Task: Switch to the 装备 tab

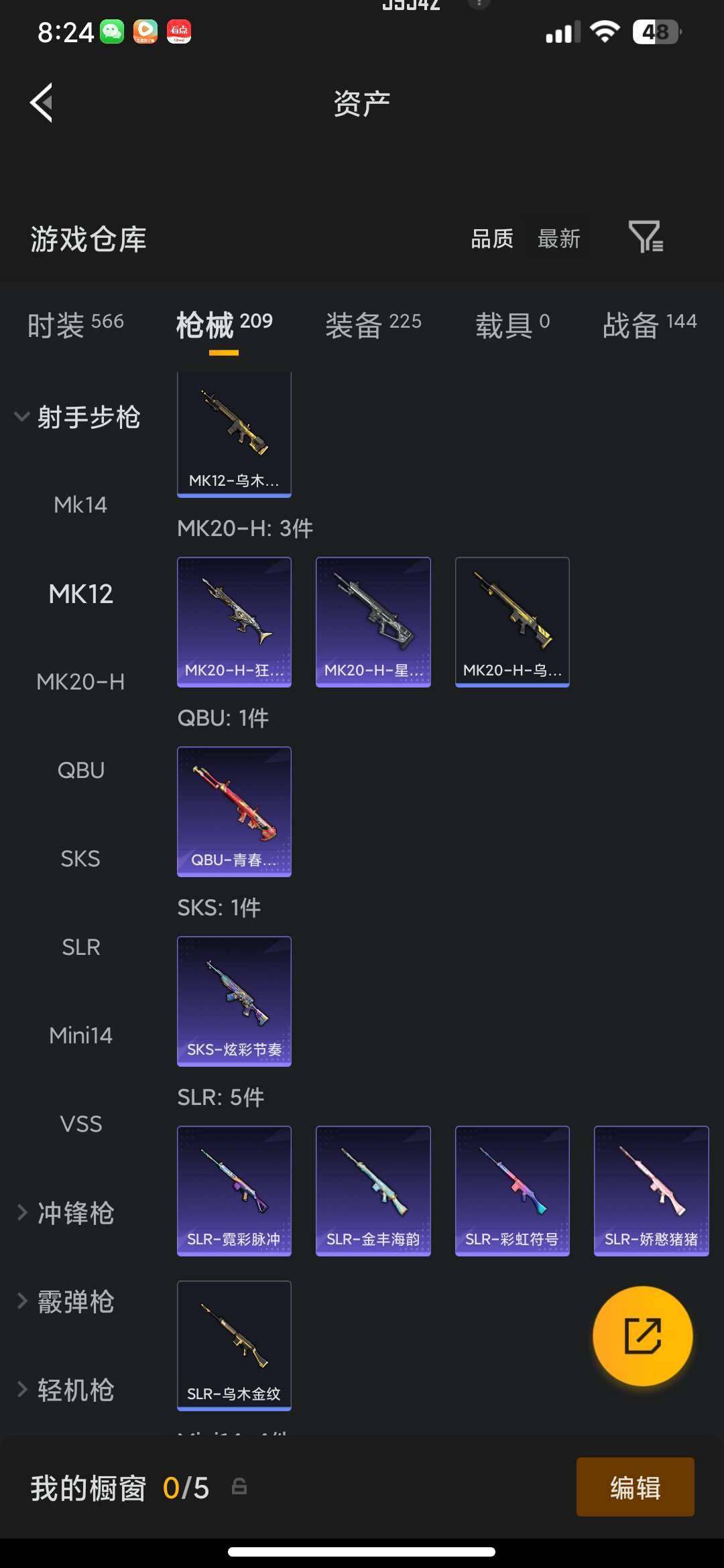Action: [373, 324]
